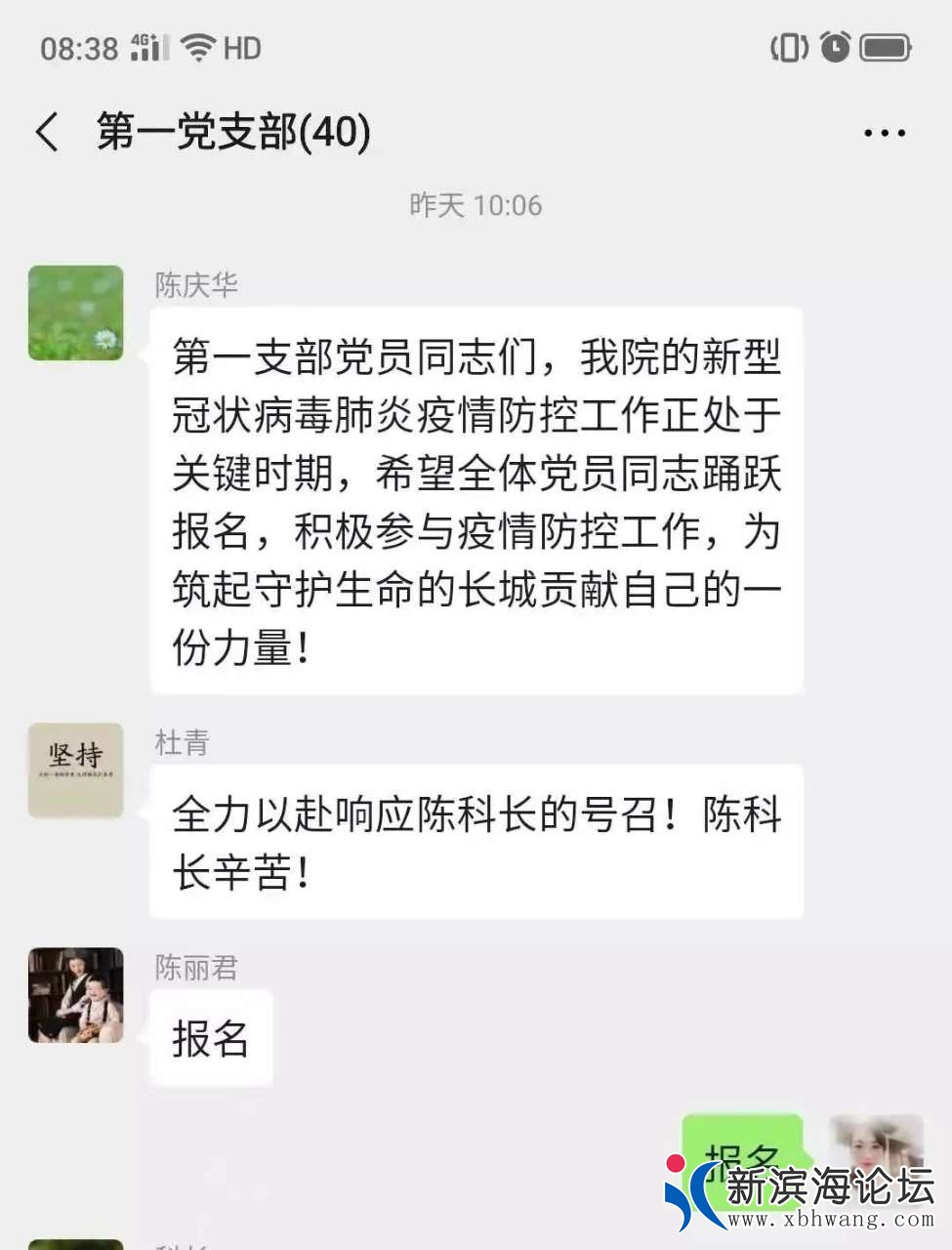This screenshot has width=952, height=1250.
Task: Open 陈丽君's profile avatar
Action: coord(76,994)
